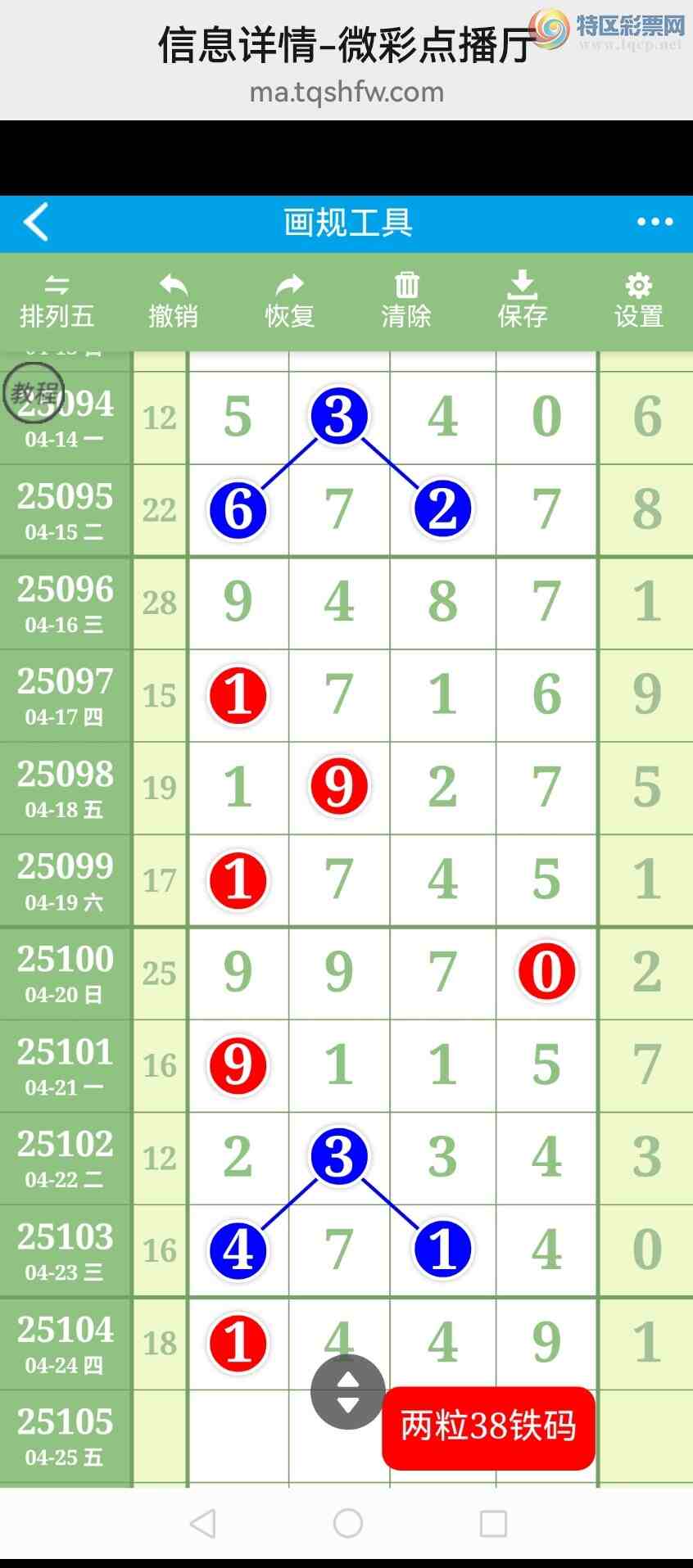Save the chart with 保存

coord(522,301)
